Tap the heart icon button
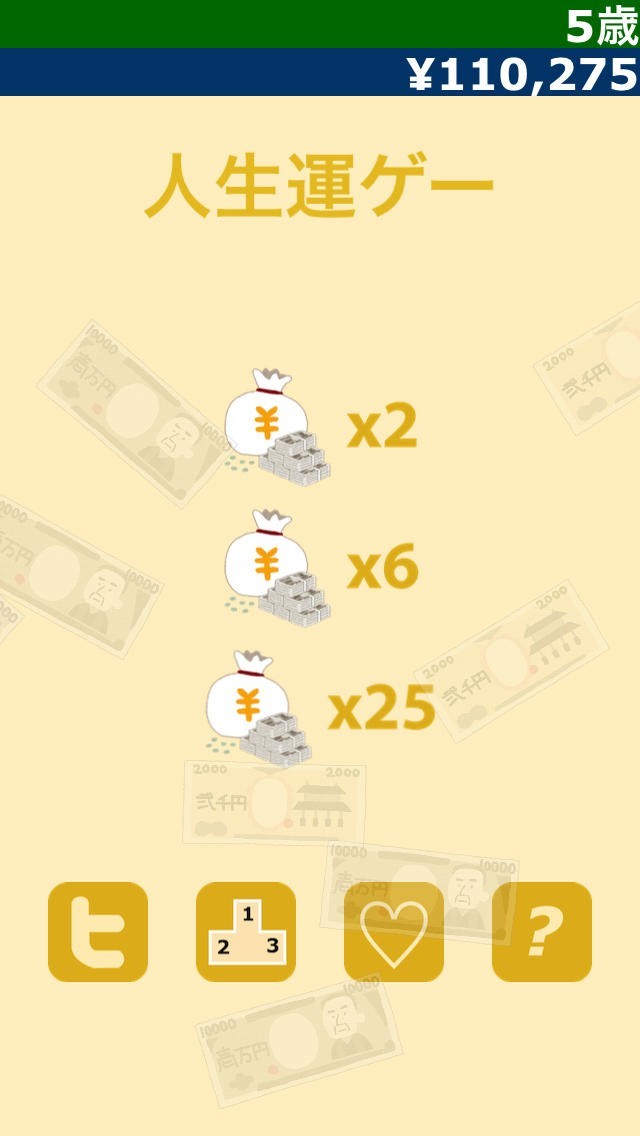 point(394,932)
